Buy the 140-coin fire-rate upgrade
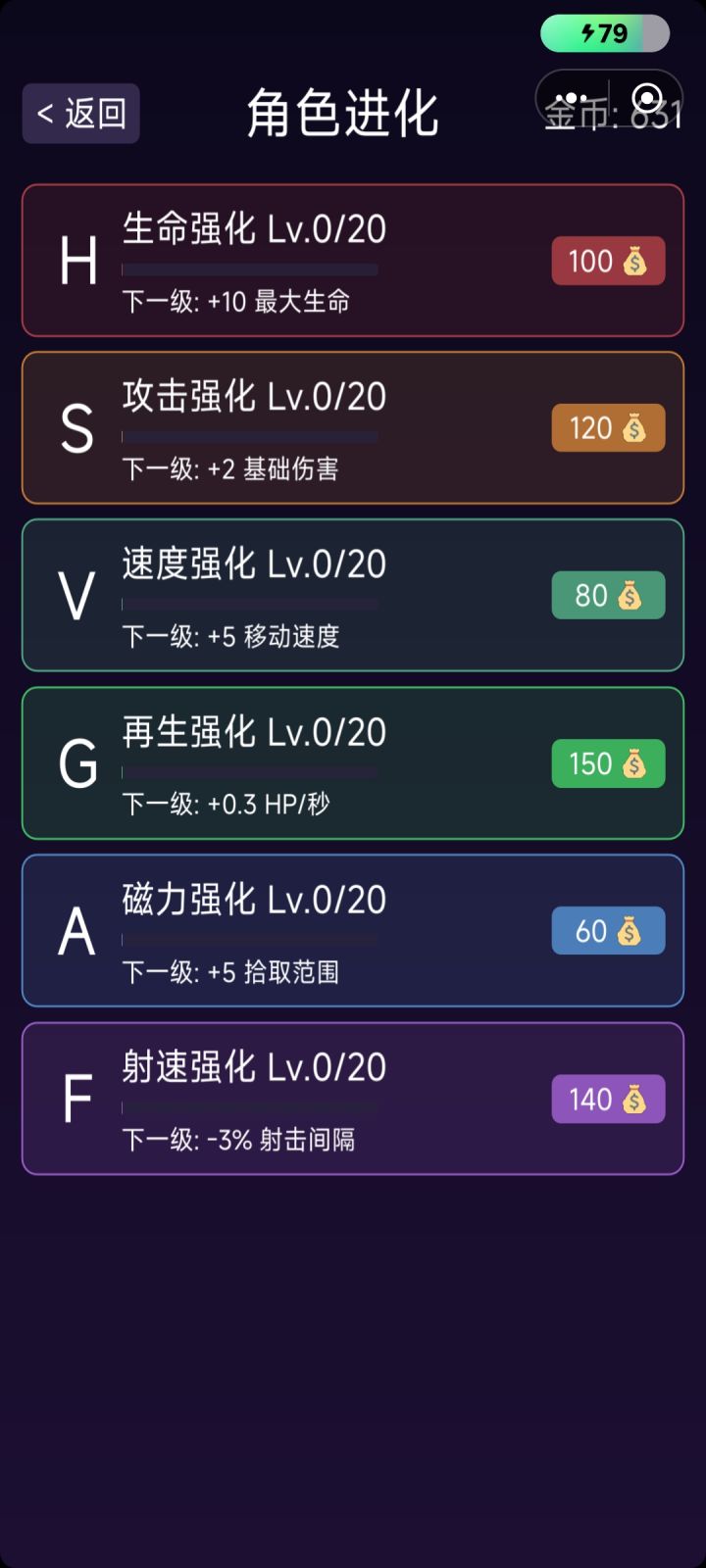706x1568 pixels. (608, 1099)
